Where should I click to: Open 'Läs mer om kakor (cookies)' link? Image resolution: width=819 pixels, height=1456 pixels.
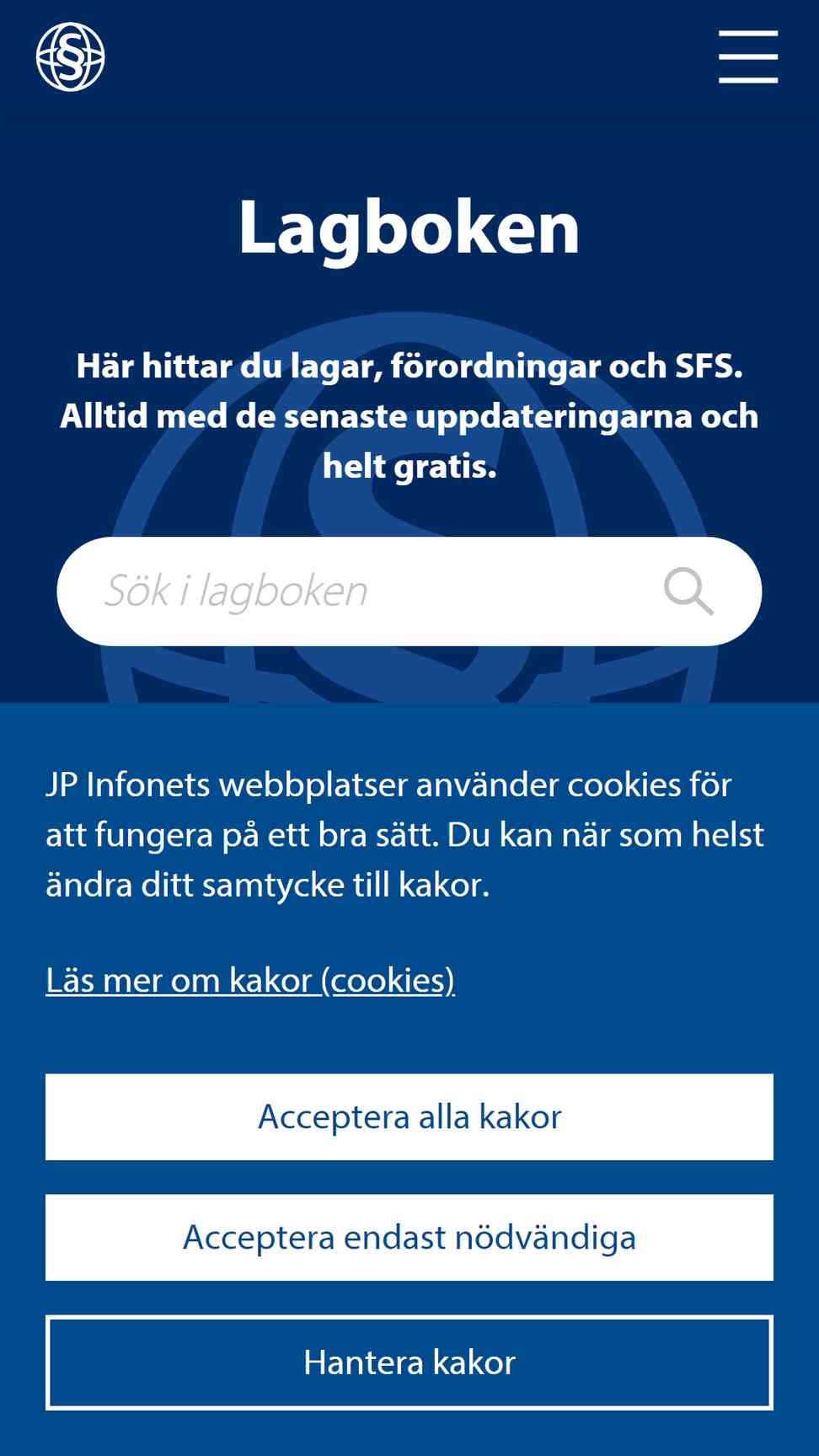[250, 980]
